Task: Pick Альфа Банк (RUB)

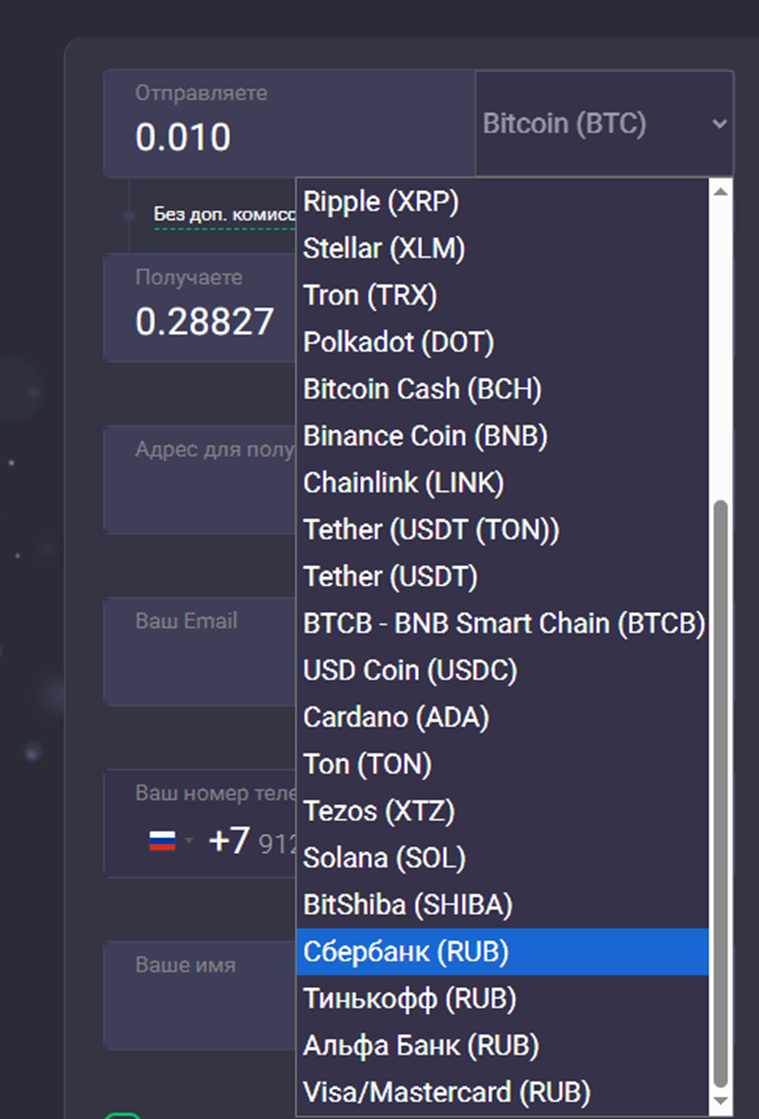Action: [421, 1045]
